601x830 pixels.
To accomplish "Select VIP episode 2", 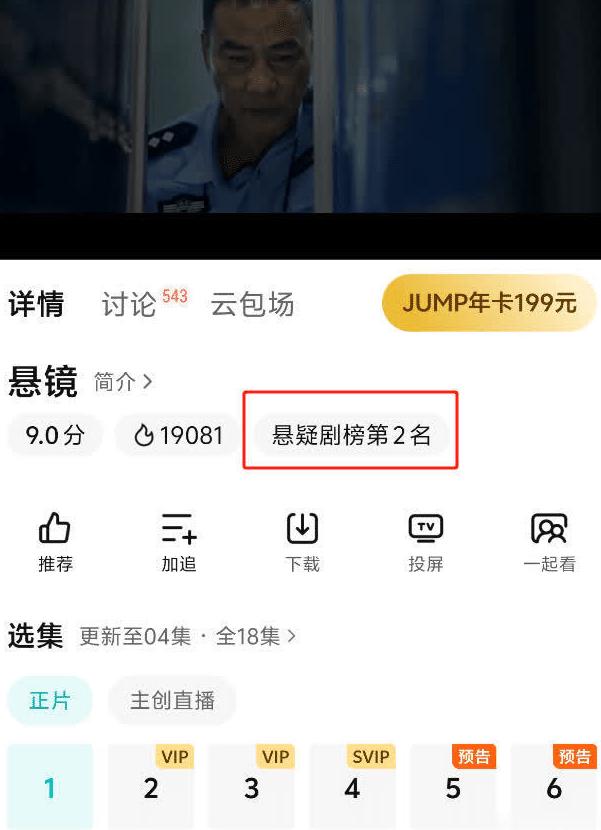I will click(x=151, y=788).
